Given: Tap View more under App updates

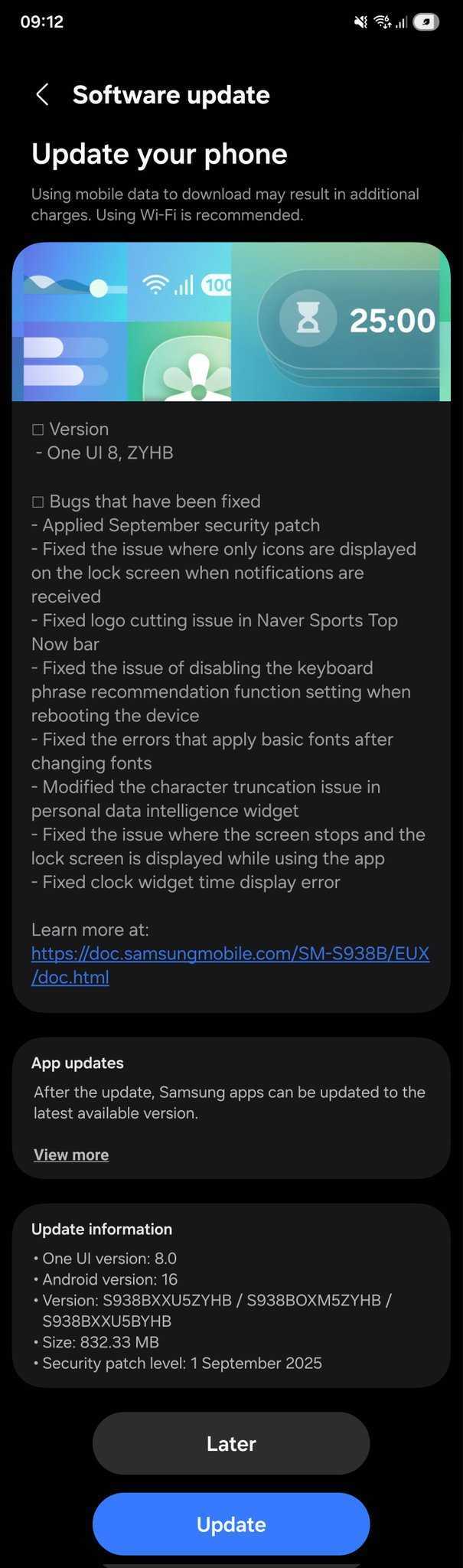Looking at the screenshot, I should pyautogui.click(x=71, y=1155).
